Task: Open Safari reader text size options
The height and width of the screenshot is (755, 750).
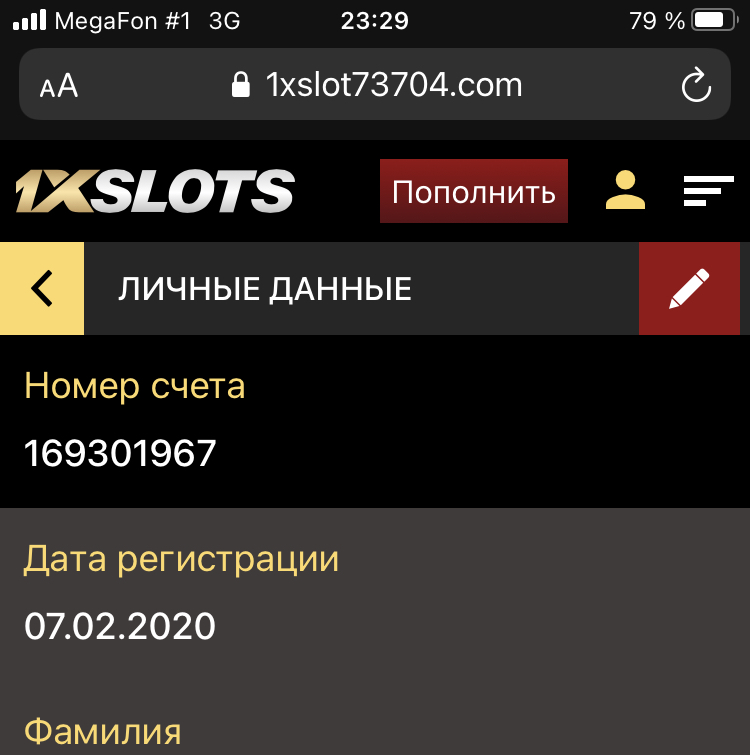Action: coord(59,86)
